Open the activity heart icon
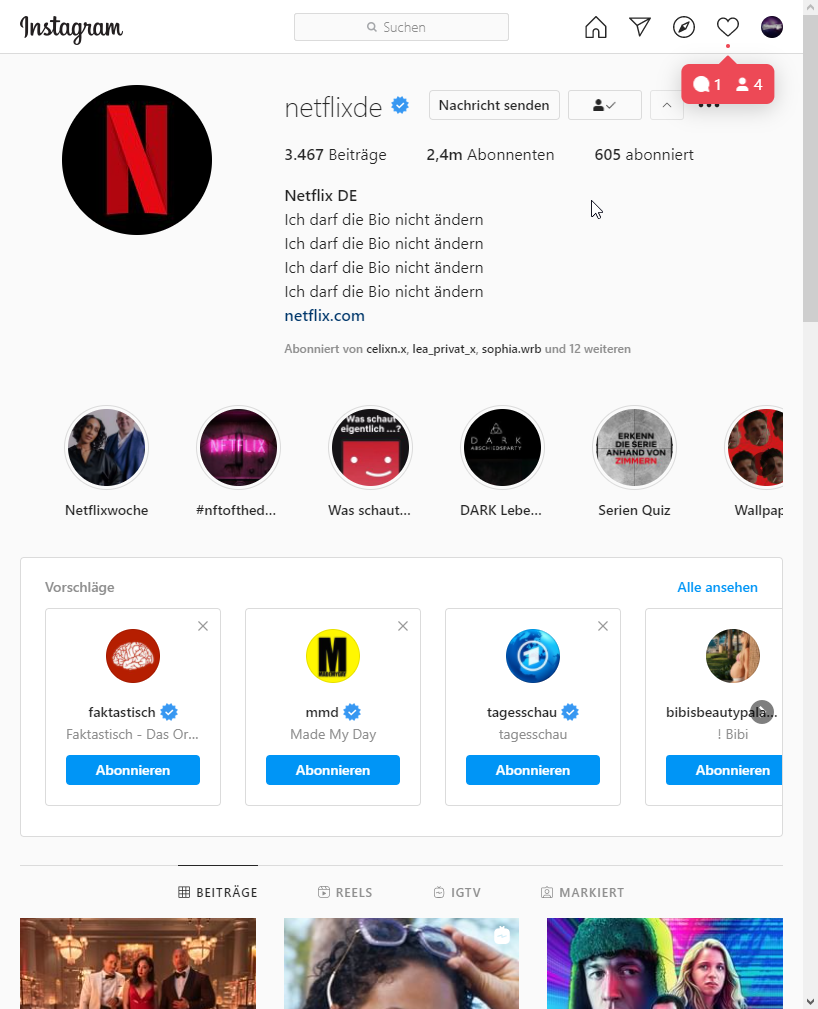Screen dimensions: 818x1009 click(x=728, y=27)
